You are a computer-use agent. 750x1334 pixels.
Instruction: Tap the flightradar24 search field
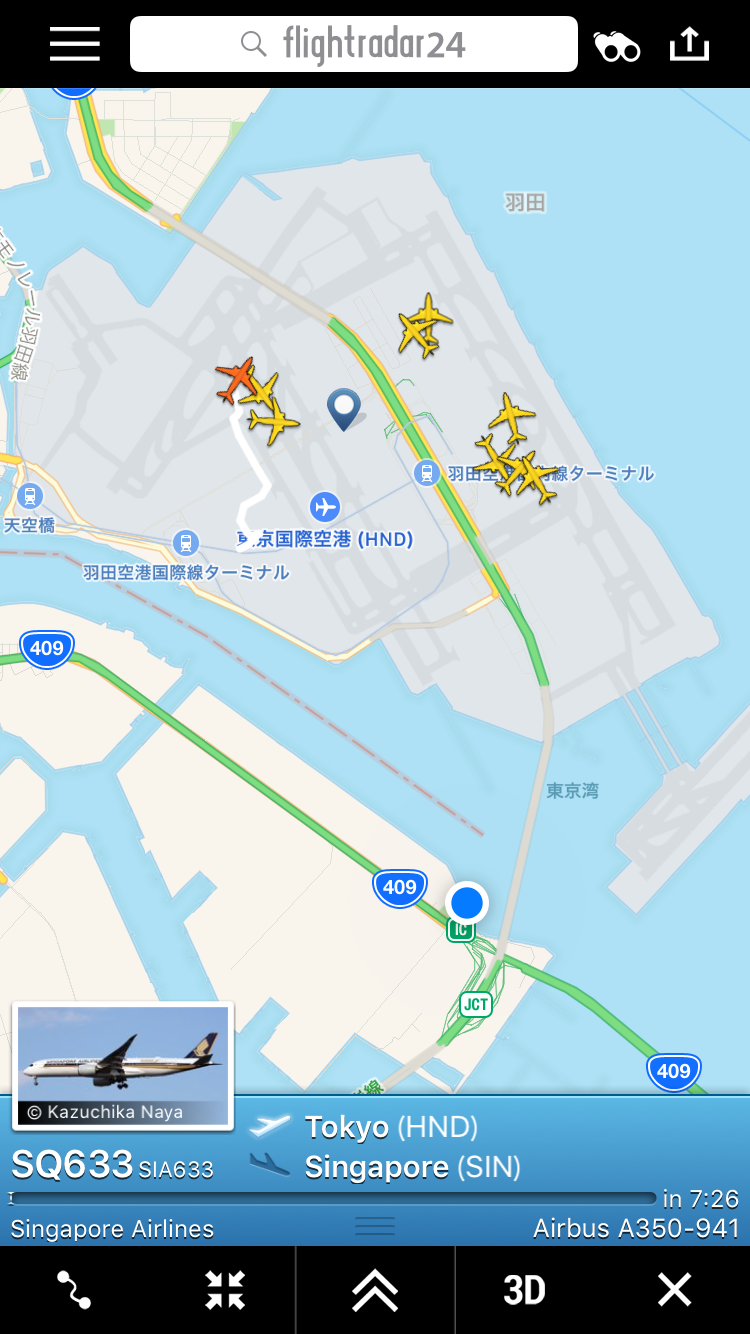[354, 45]
